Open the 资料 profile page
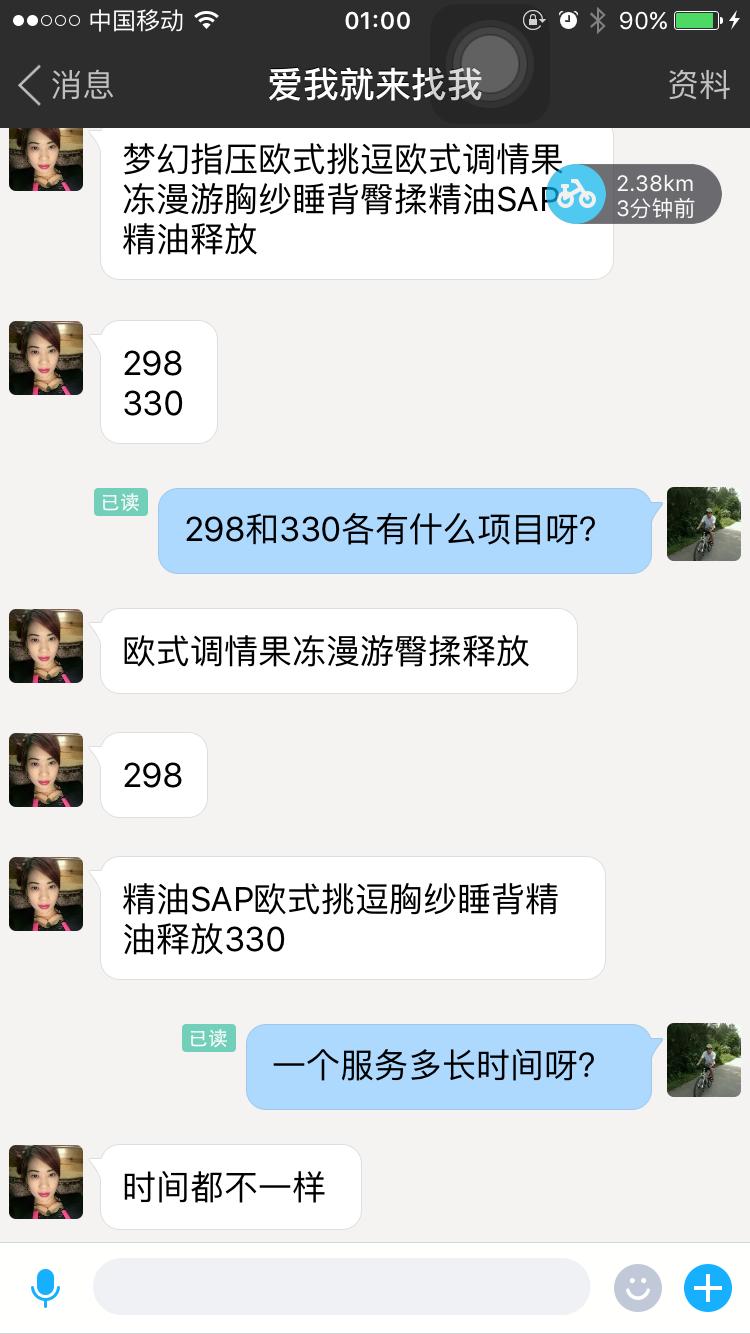This screenshot has height=1334, width=750. pyautogui.click(x=699, y=85)
